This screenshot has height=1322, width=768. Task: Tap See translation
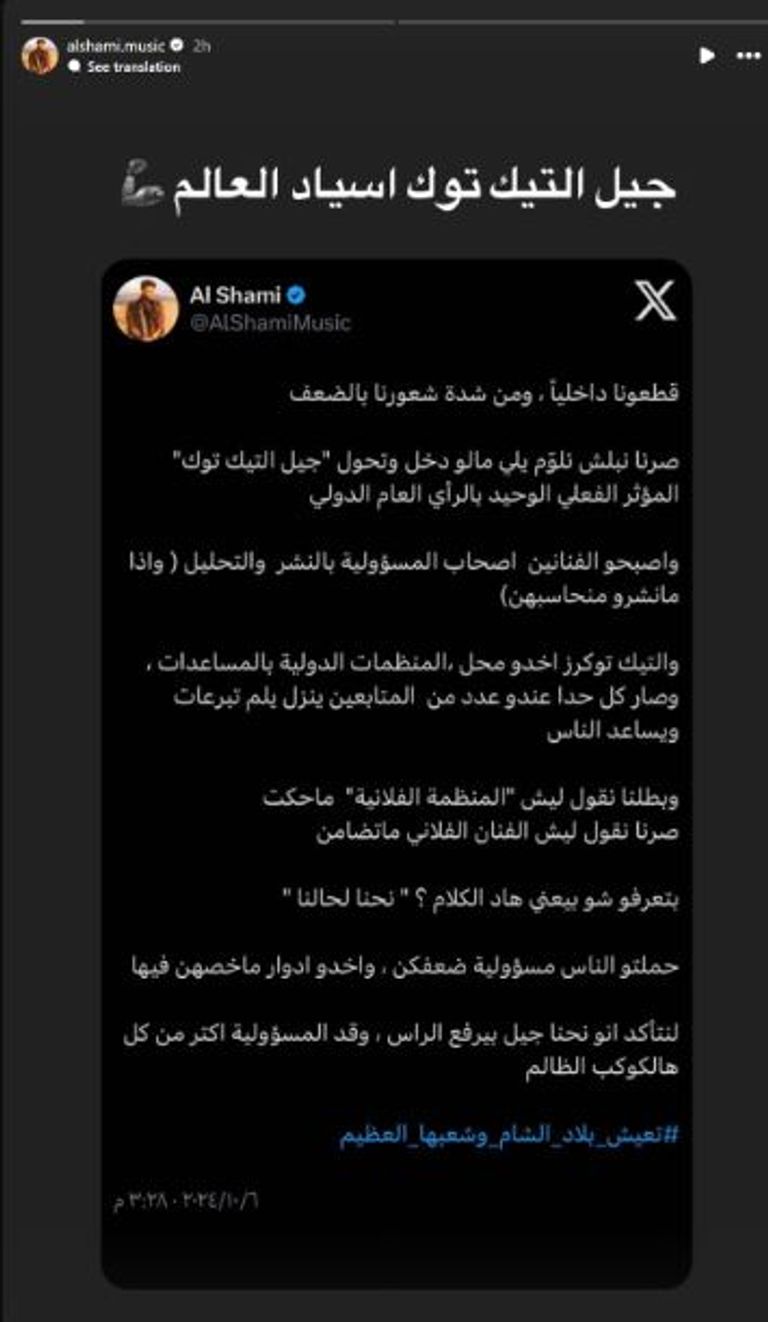133,67
